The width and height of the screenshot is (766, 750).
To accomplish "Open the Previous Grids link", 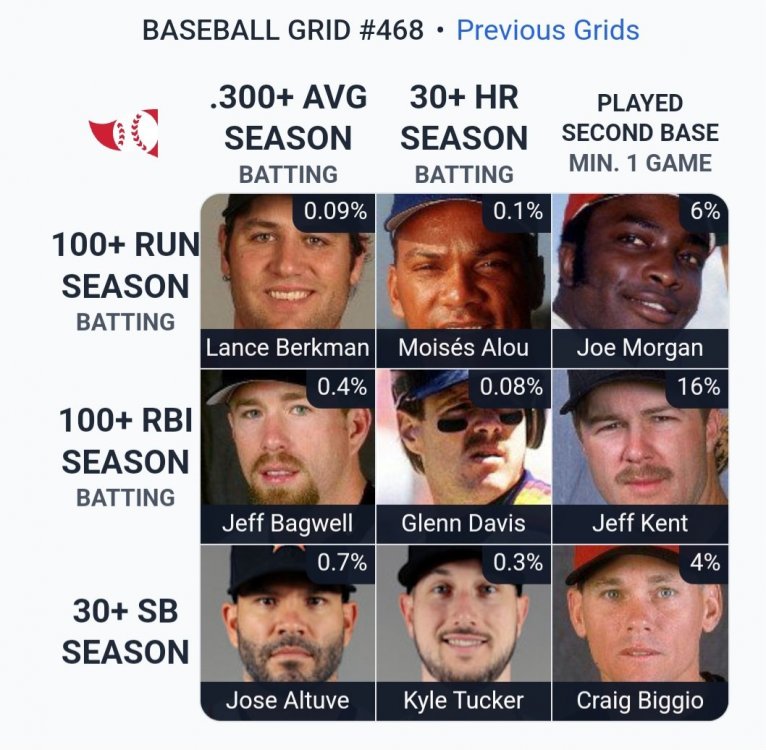I will (x=547, y=30).
